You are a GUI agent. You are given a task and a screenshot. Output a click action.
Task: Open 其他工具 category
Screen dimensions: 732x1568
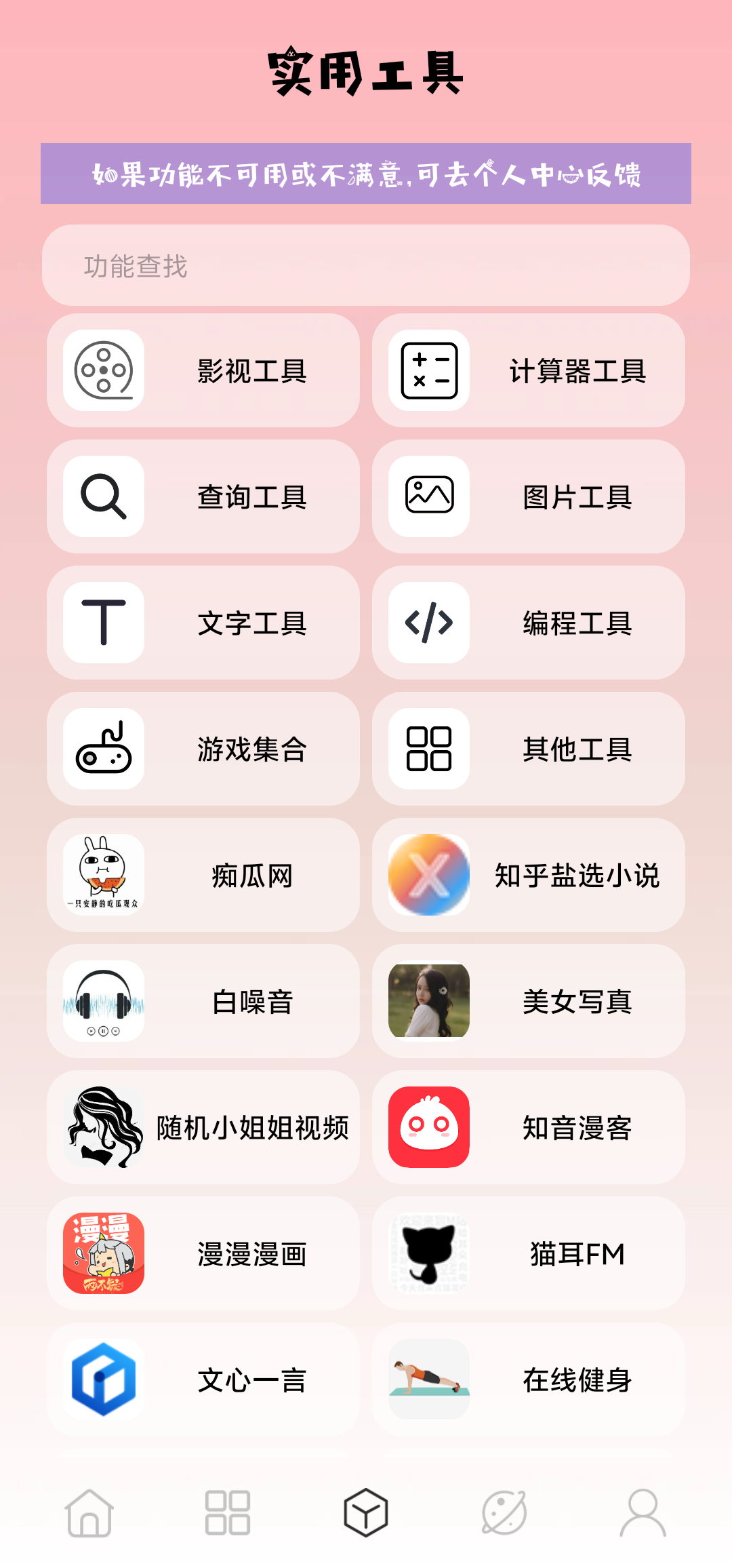pyautogui.click(x=529, y=749)
